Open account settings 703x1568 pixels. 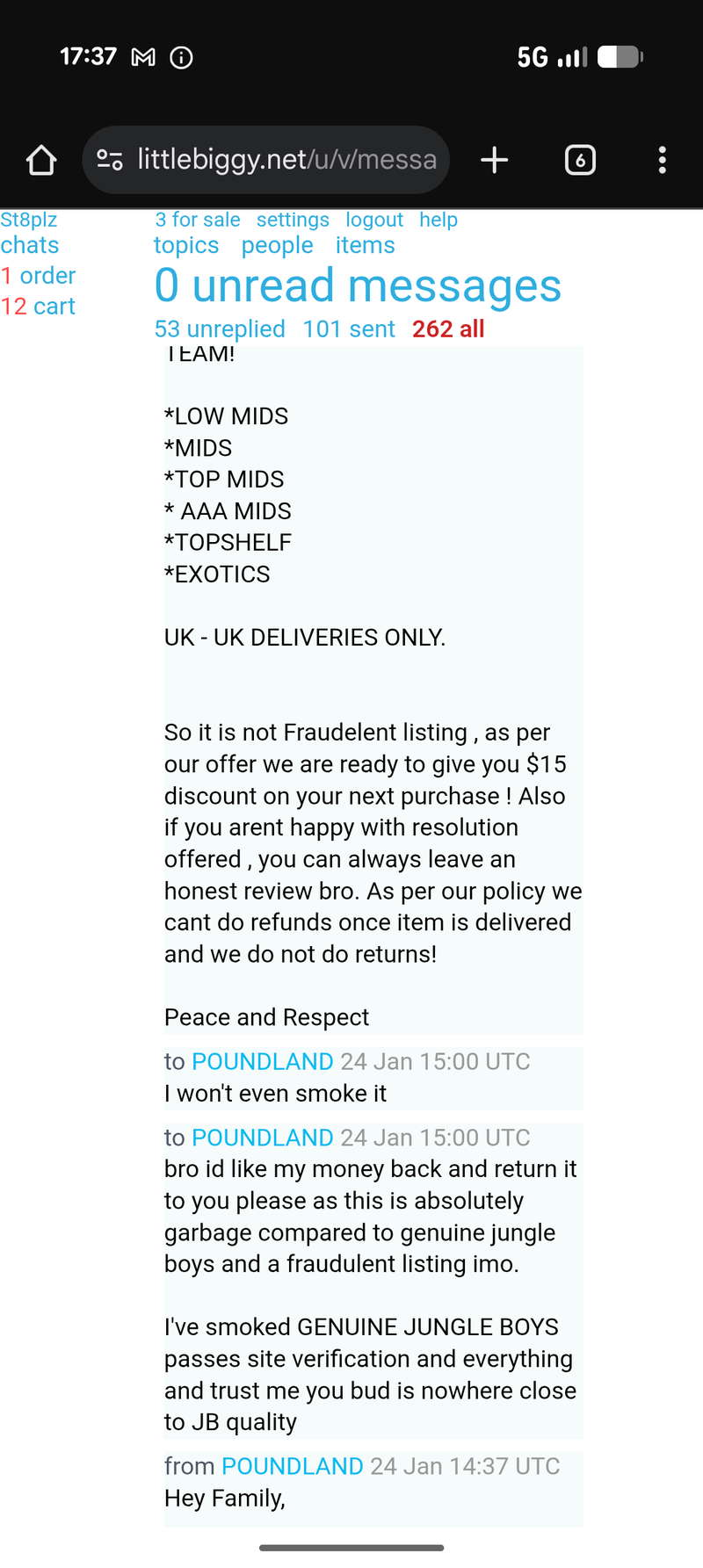coord(293,220)
